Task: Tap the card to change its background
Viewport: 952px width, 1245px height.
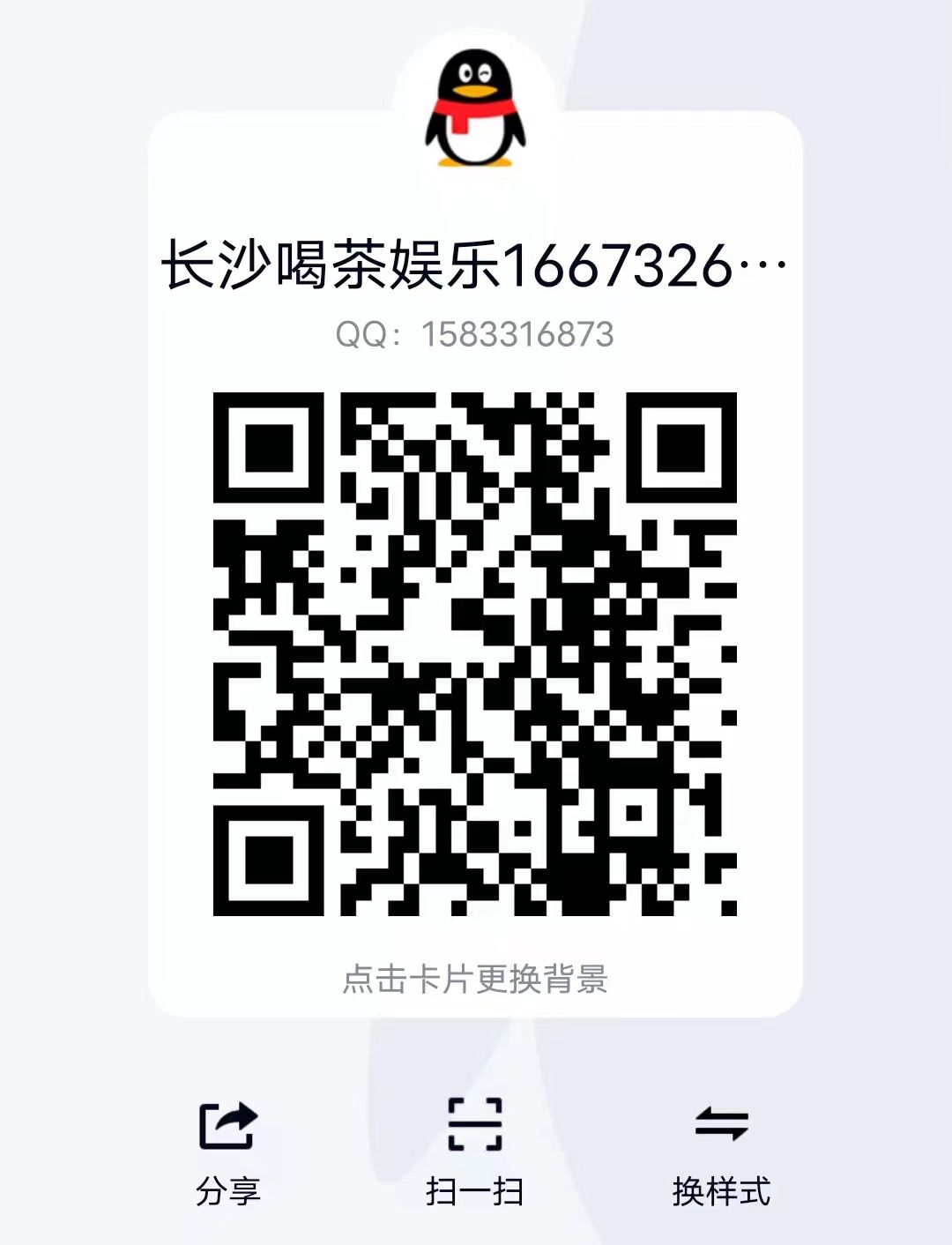Action: (x=475, y=979)
